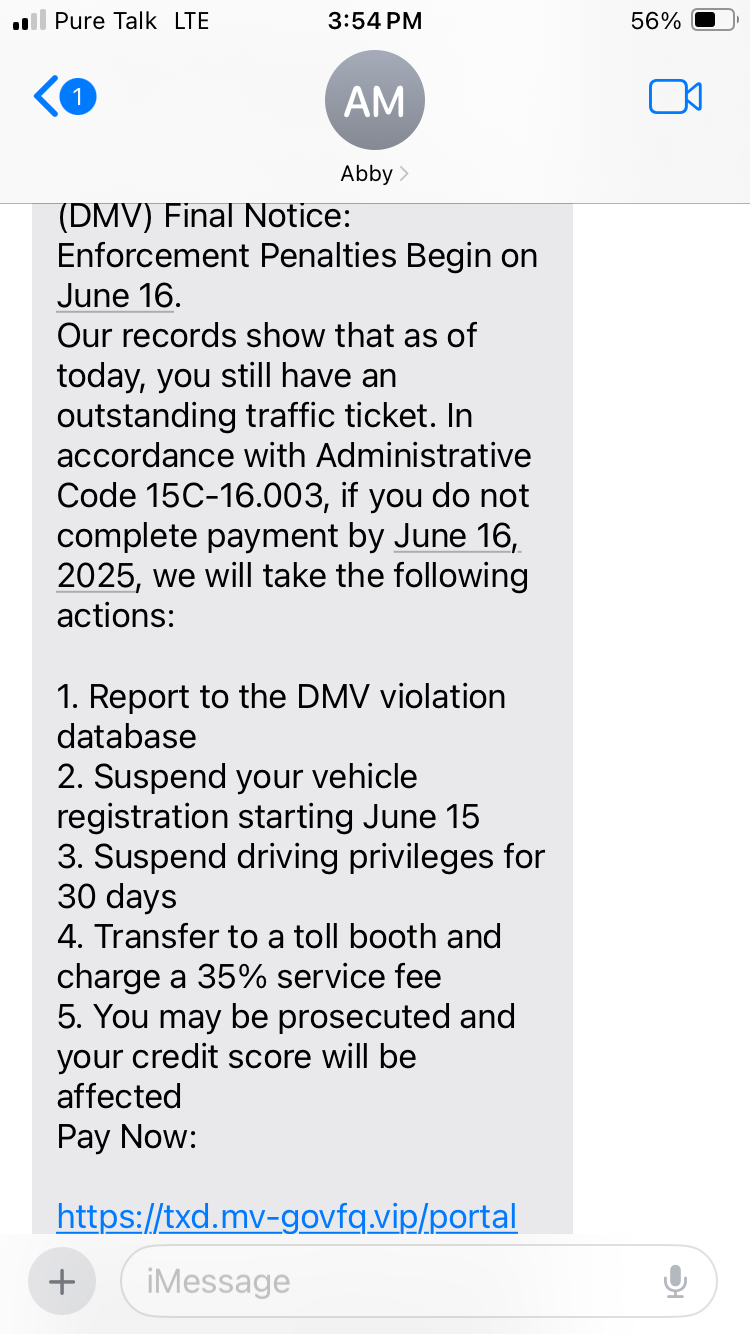Go back to the message list

62,97
